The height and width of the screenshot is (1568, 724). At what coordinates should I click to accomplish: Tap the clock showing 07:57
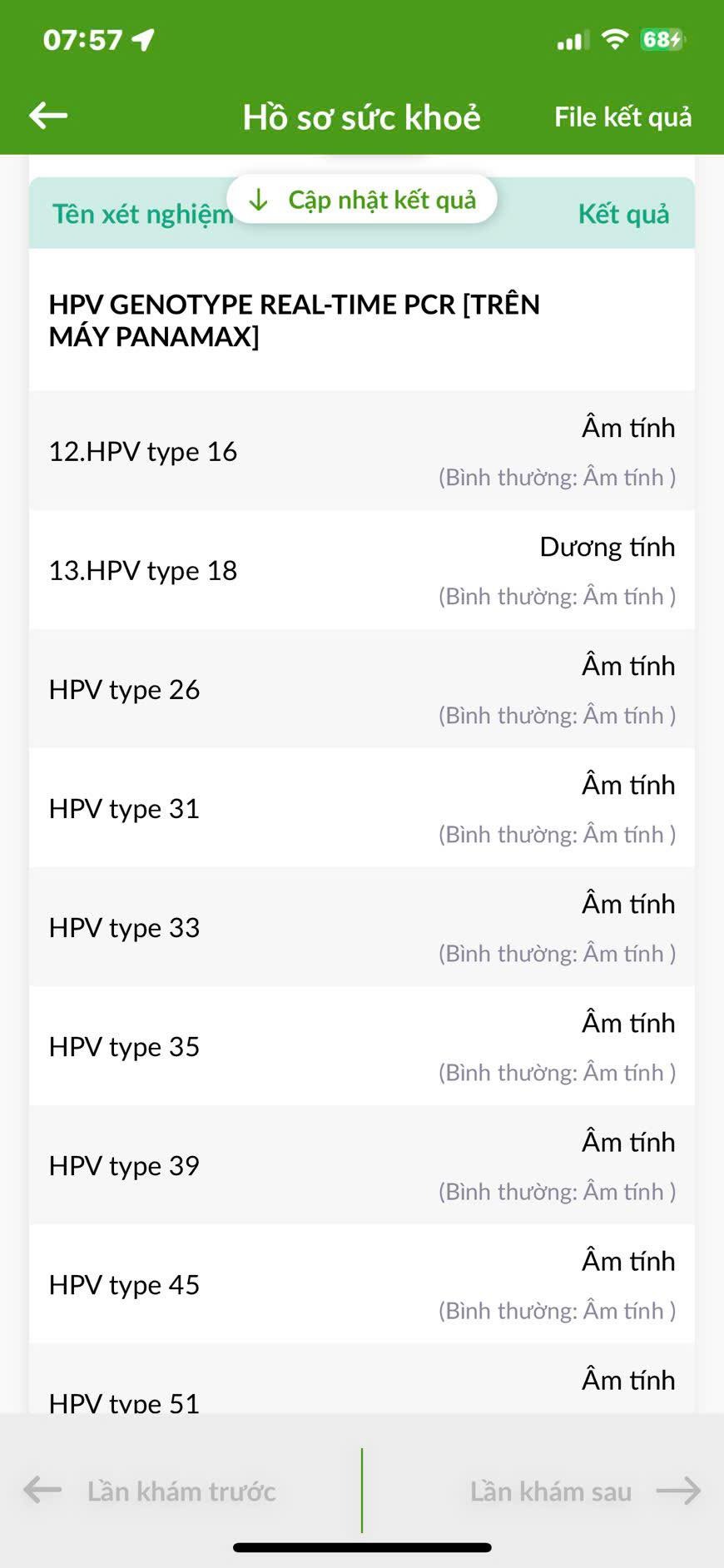pos(84,37)
